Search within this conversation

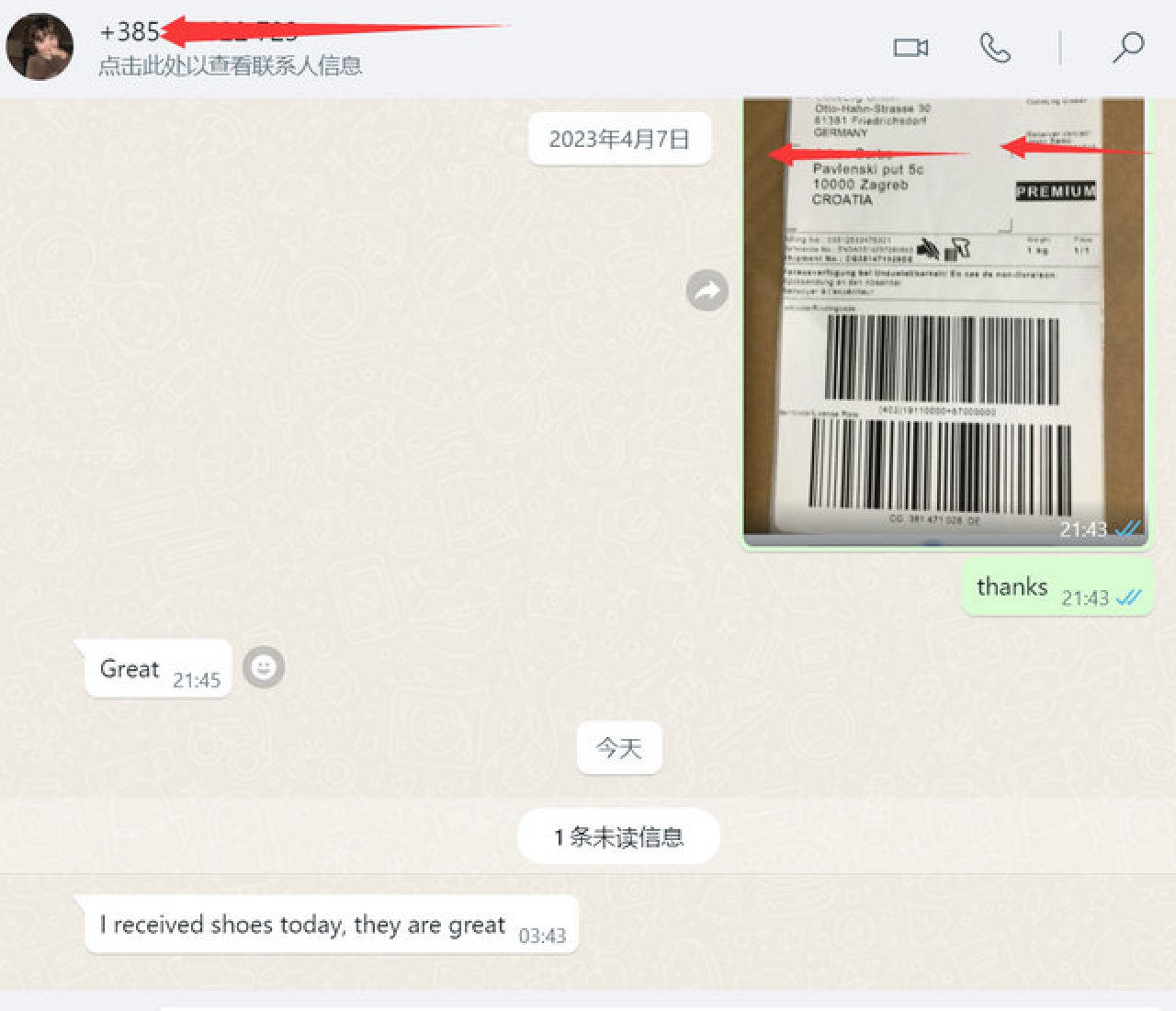pyautogui.click(x=1128, y=48)
